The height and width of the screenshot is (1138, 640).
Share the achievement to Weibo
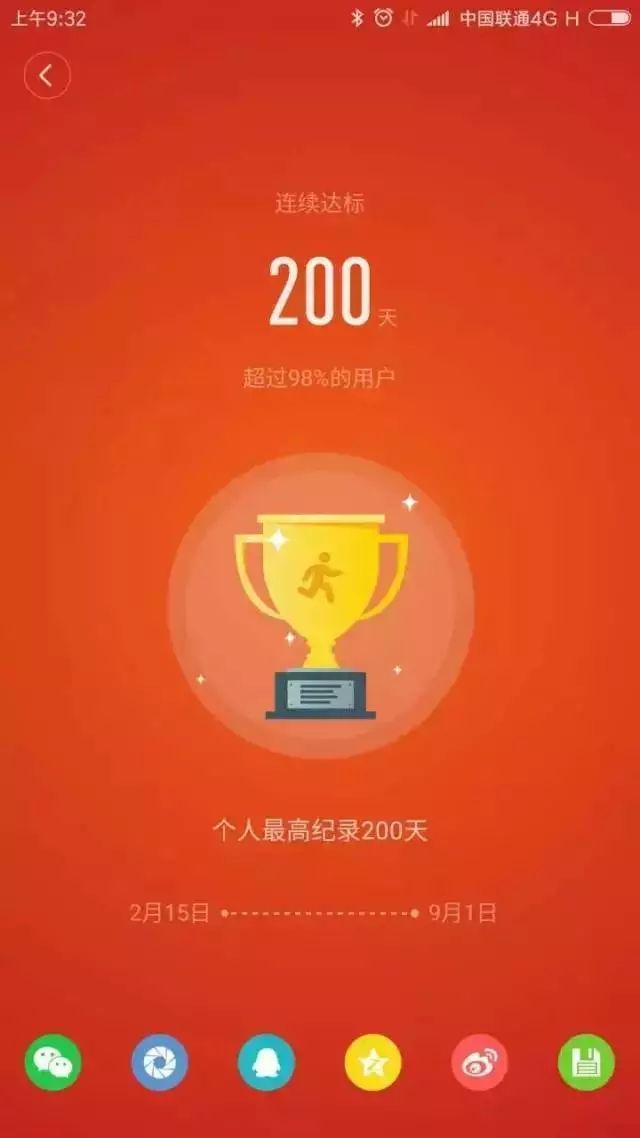pyautogui.click(x=480, y=1062)
